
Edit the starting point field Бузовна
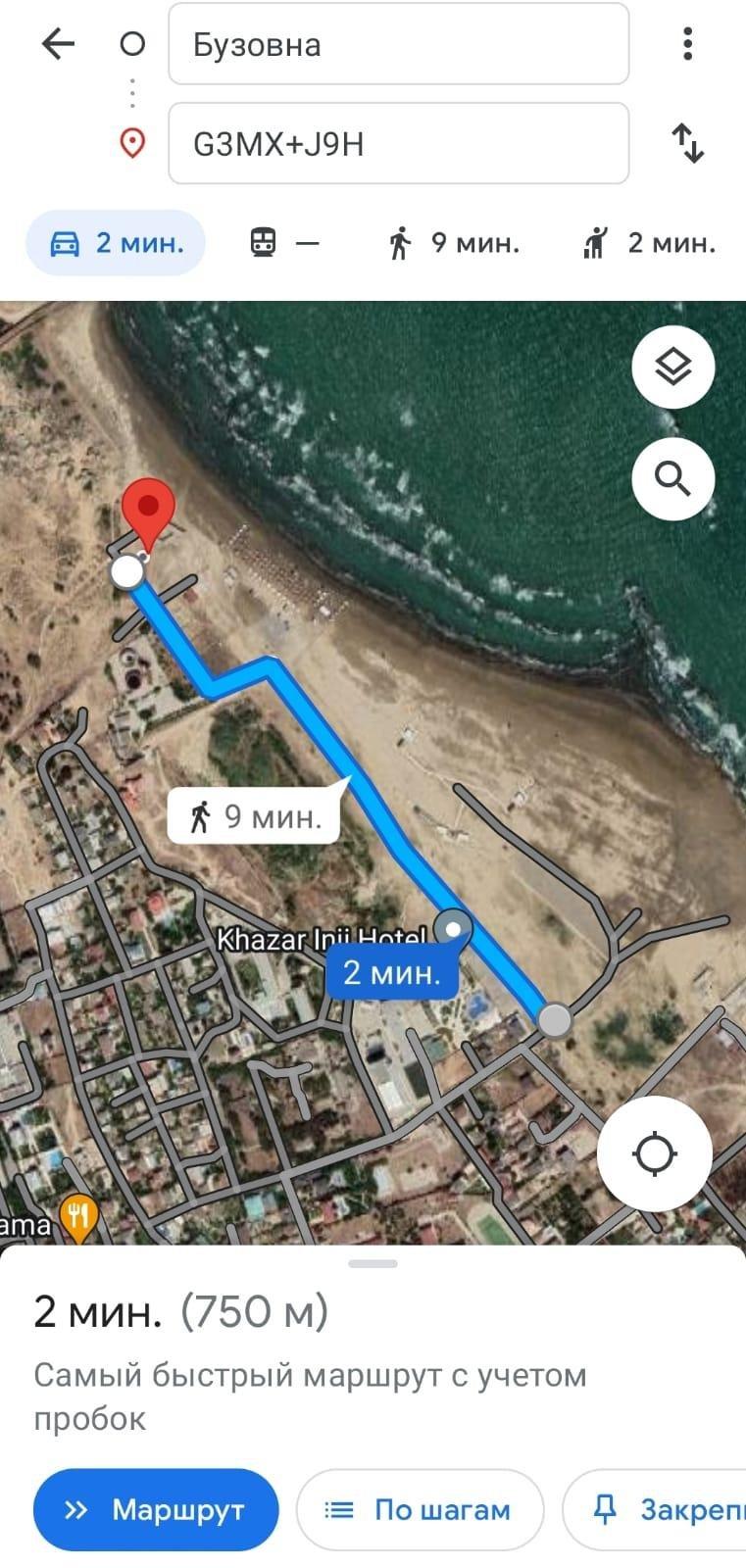pyautogui.click(x=398, y=45)
